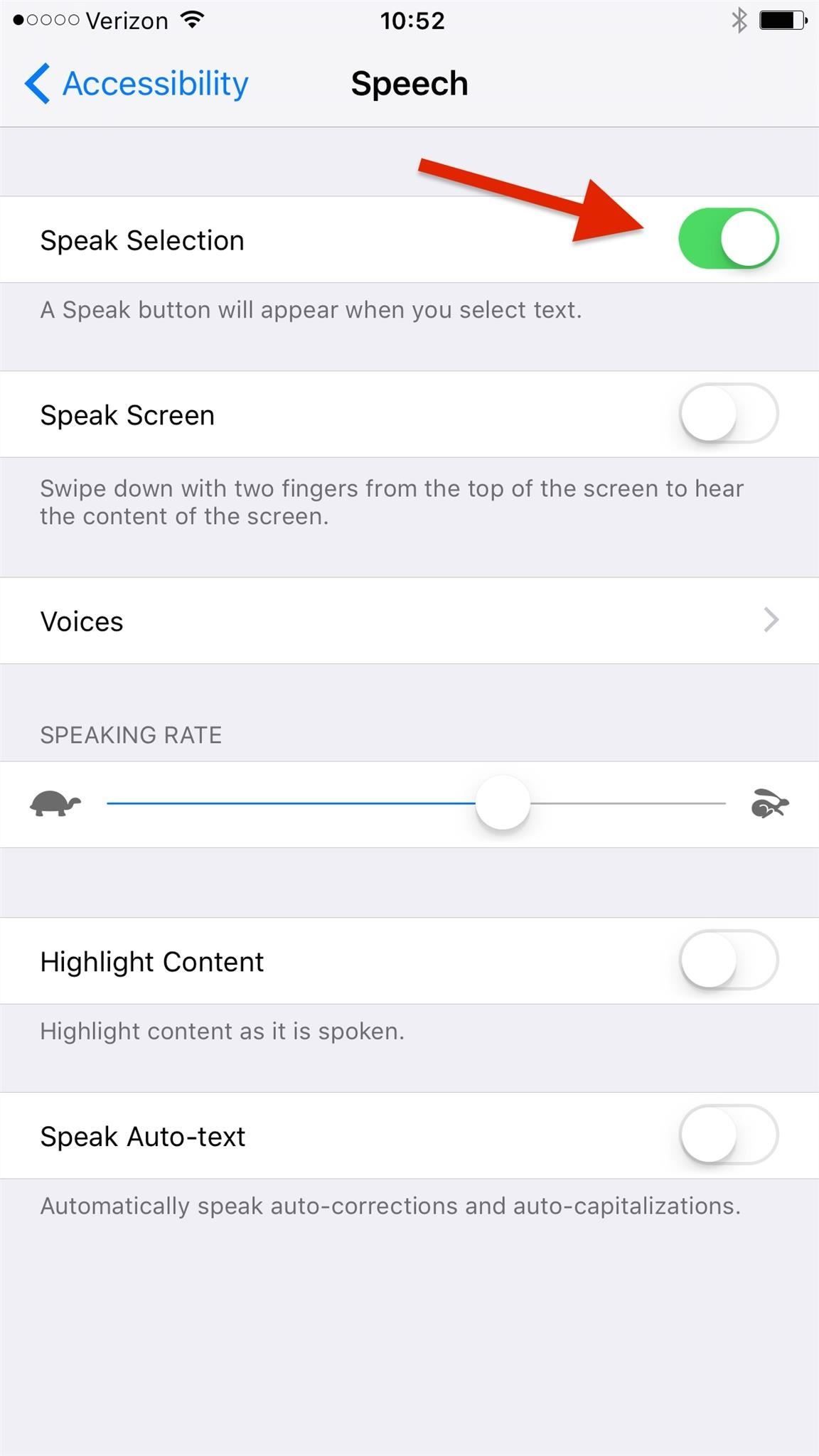Return to the Accessibility menu
This screenshot has width=819, height=1456.
click(x=139, y=83)
